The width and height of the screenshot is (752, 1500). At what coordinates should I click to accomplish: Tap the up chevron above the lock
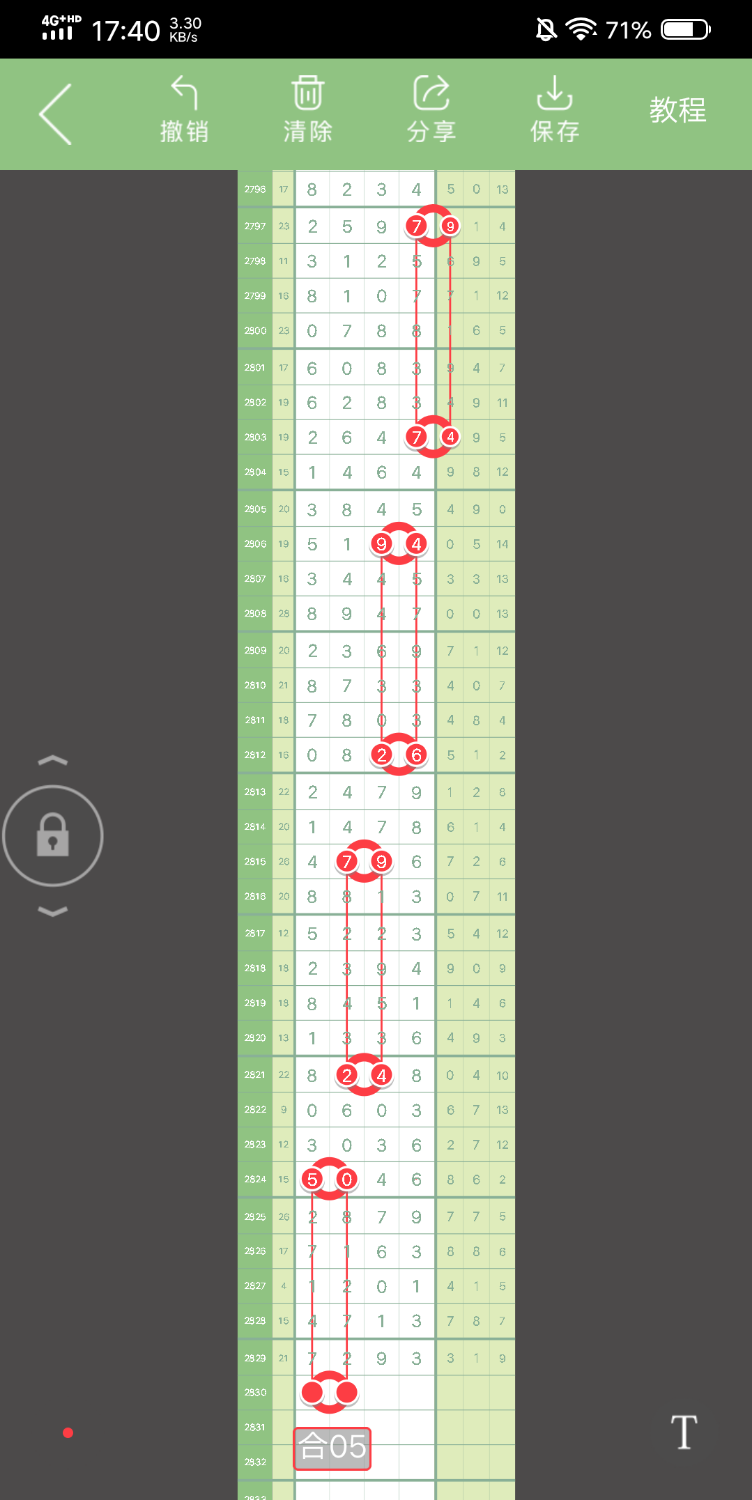pos(53,761)
